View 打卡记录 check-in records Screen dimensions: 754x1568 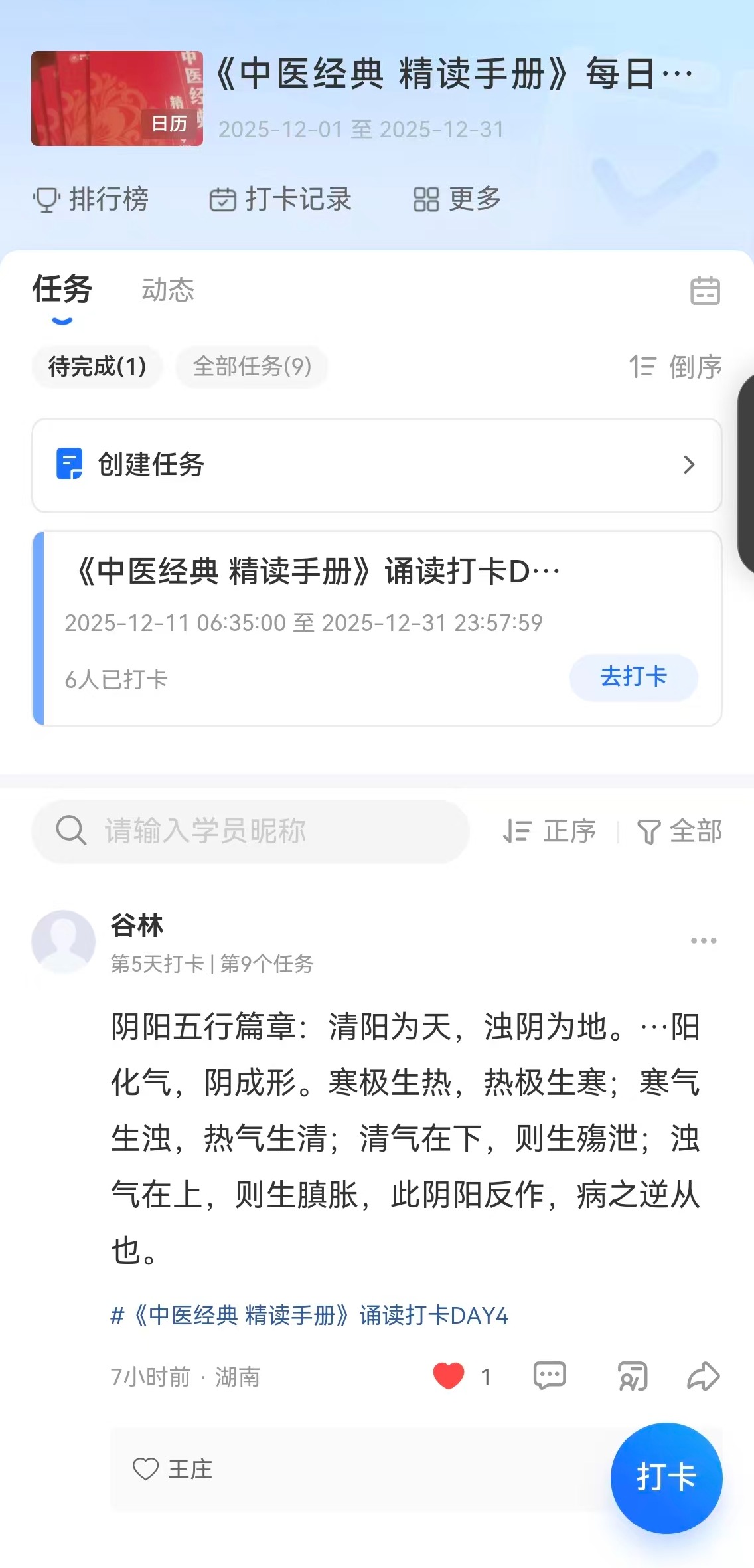point(280,199)
